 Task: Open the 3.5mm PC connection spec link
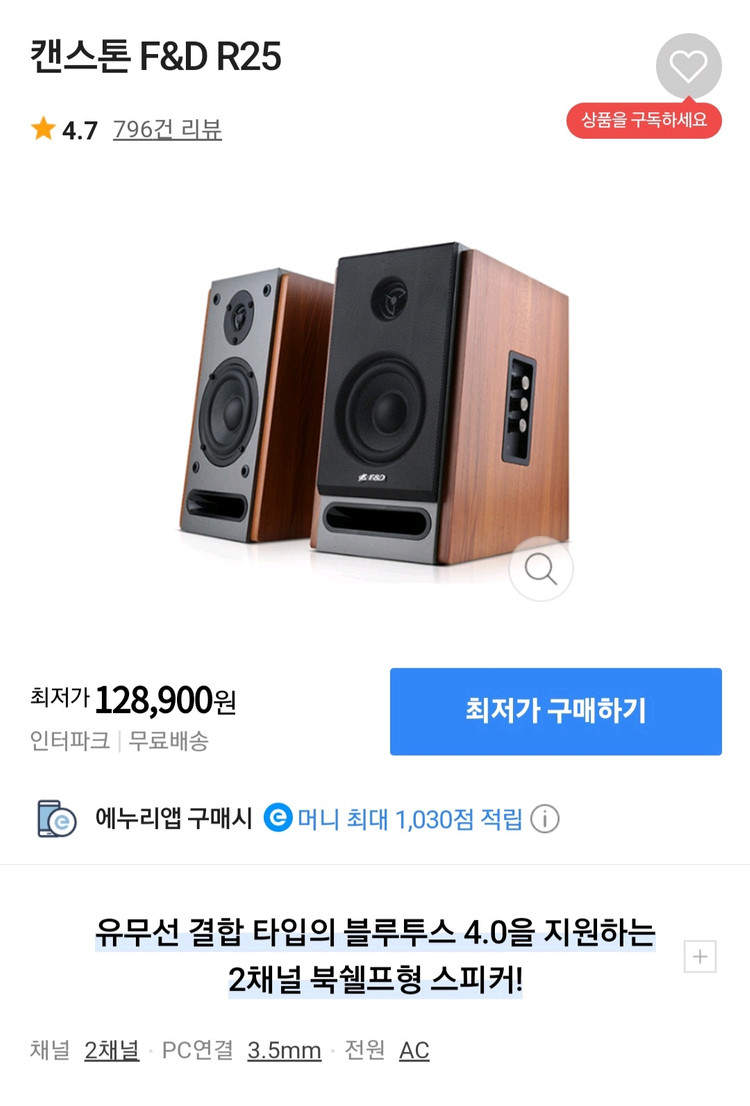click(284, 1051)
